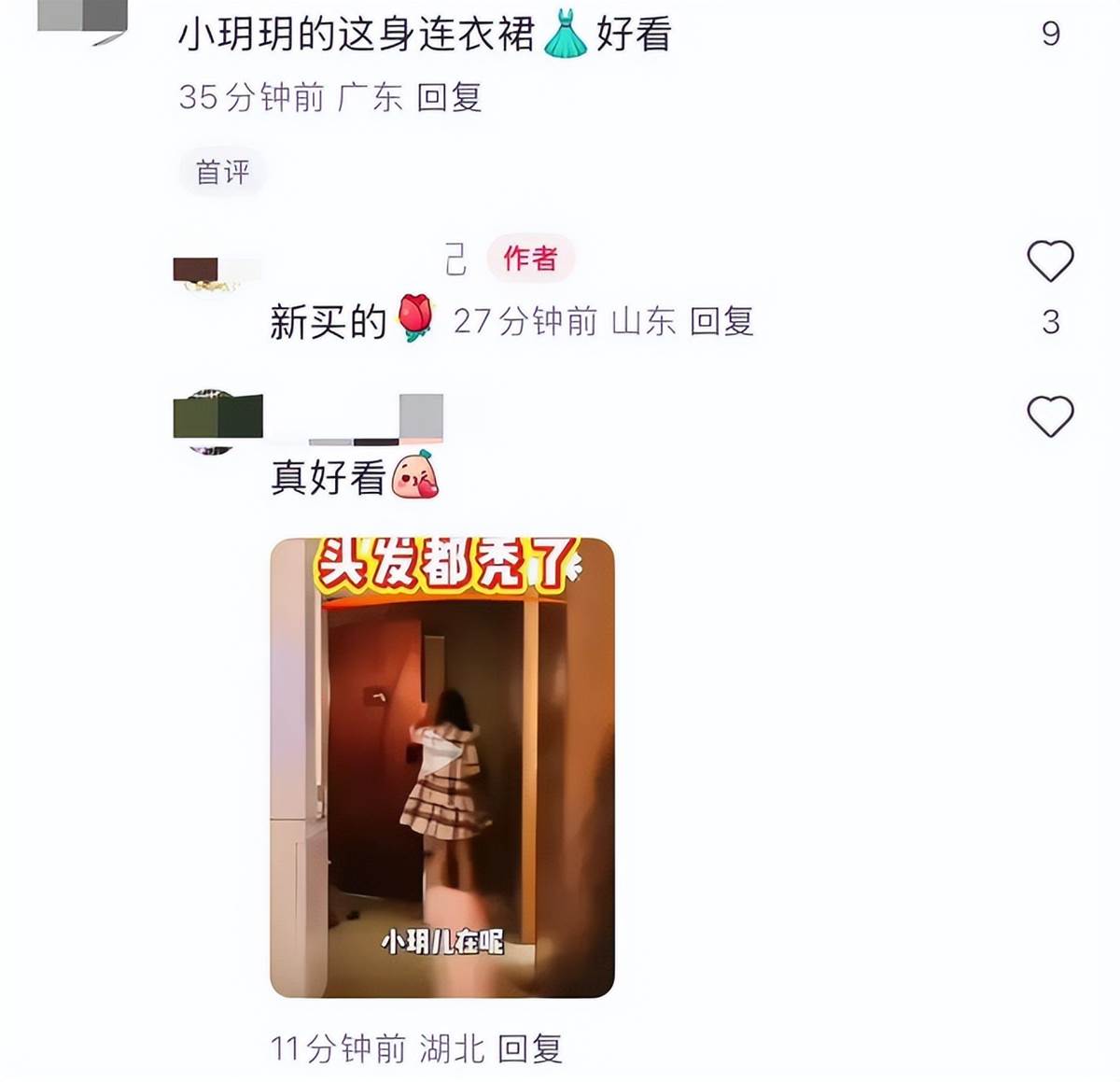Reply to the 湖北 comment from 11分钟前
1120x1082 pixels.
coord(529,1048)
